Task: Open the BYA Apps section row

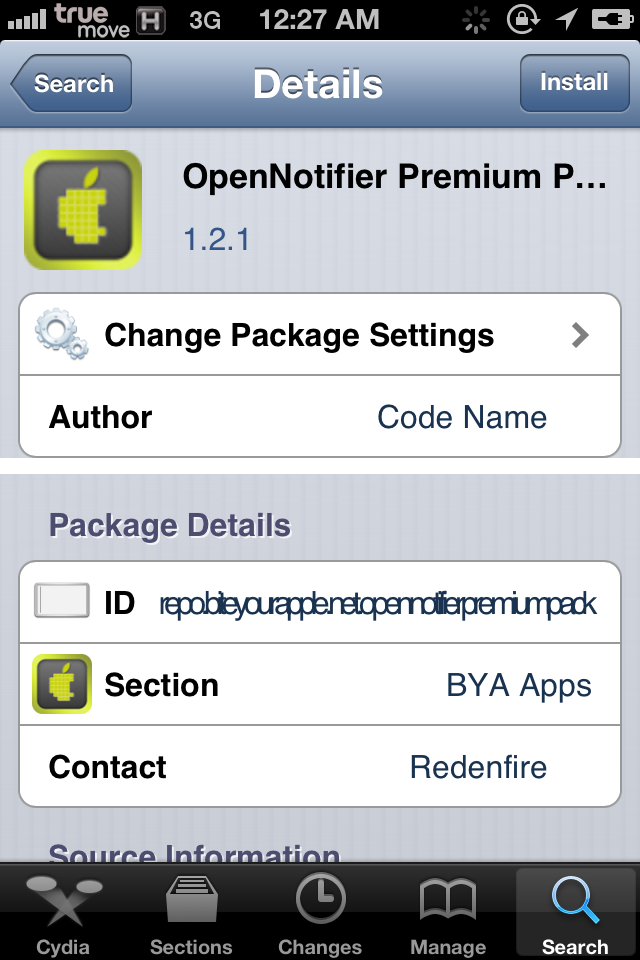Action: (320, 686)
